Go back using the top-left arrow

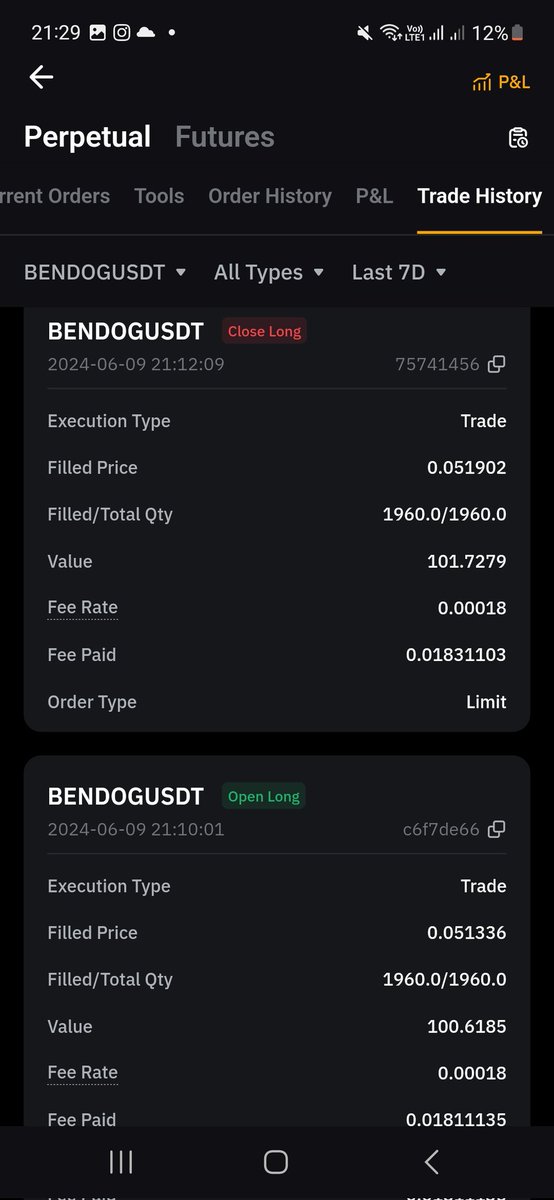(x=41, y=77)
